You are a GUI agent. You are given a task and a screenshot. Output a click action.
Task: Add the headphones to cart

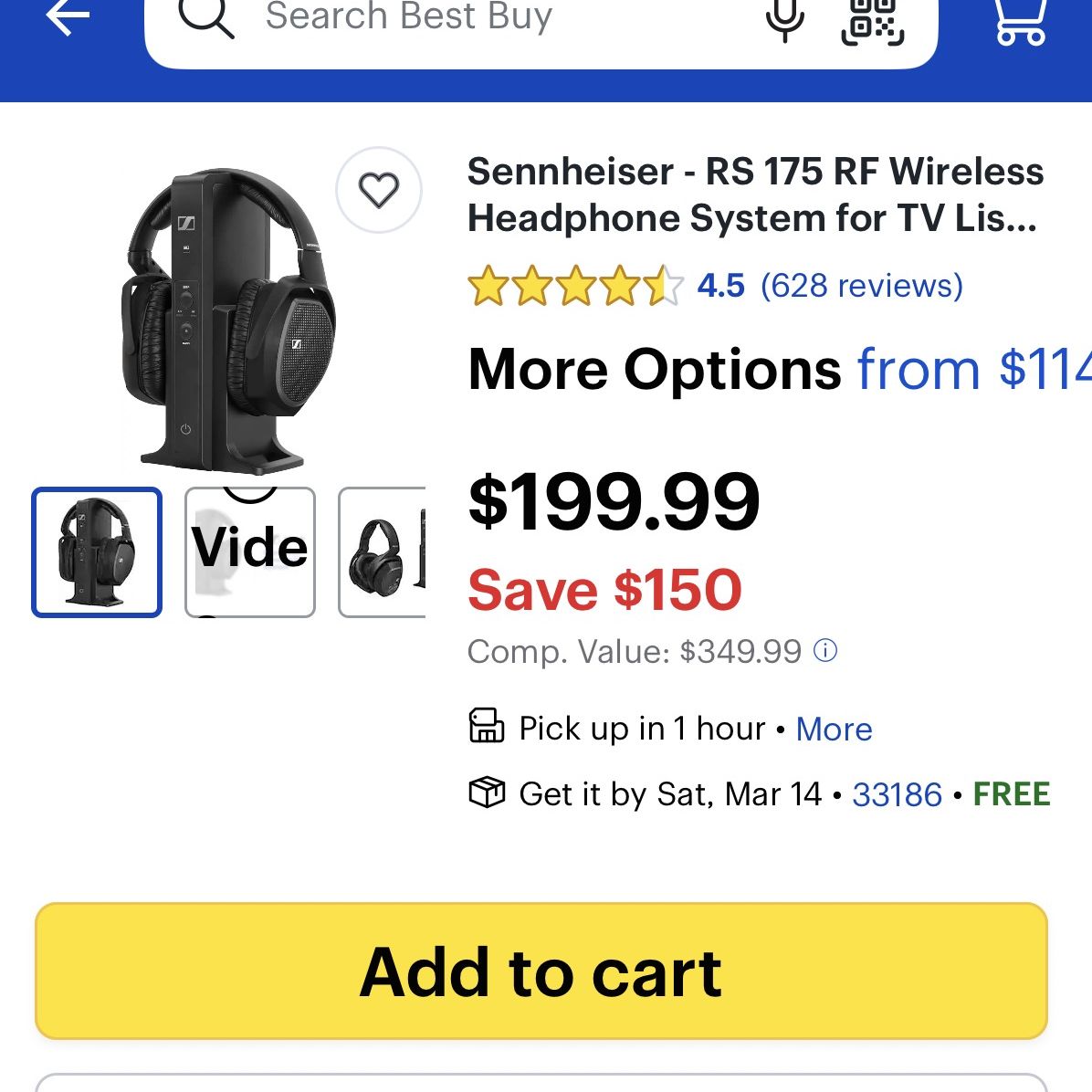coord(541,971)
